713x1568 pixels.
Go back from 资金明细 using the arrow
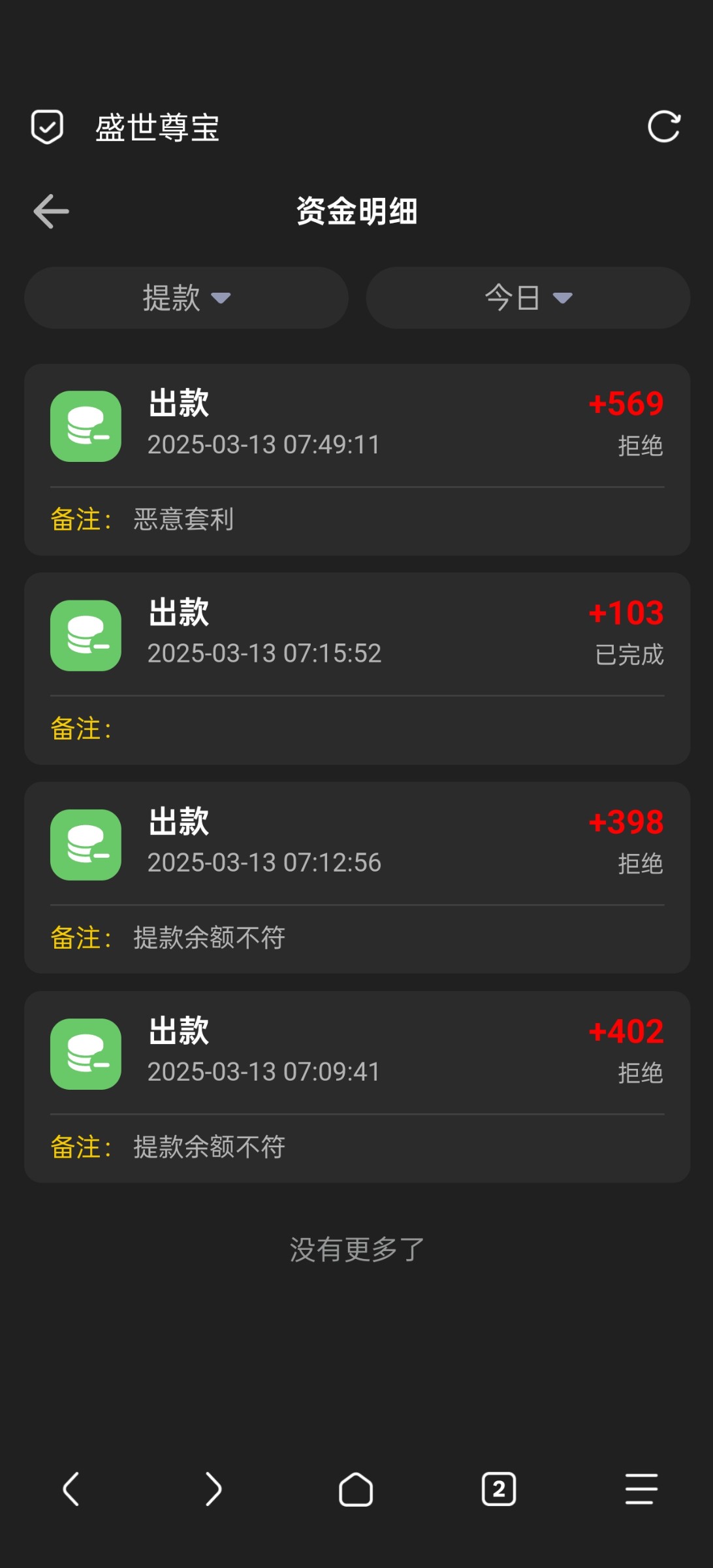click(51, 211)
